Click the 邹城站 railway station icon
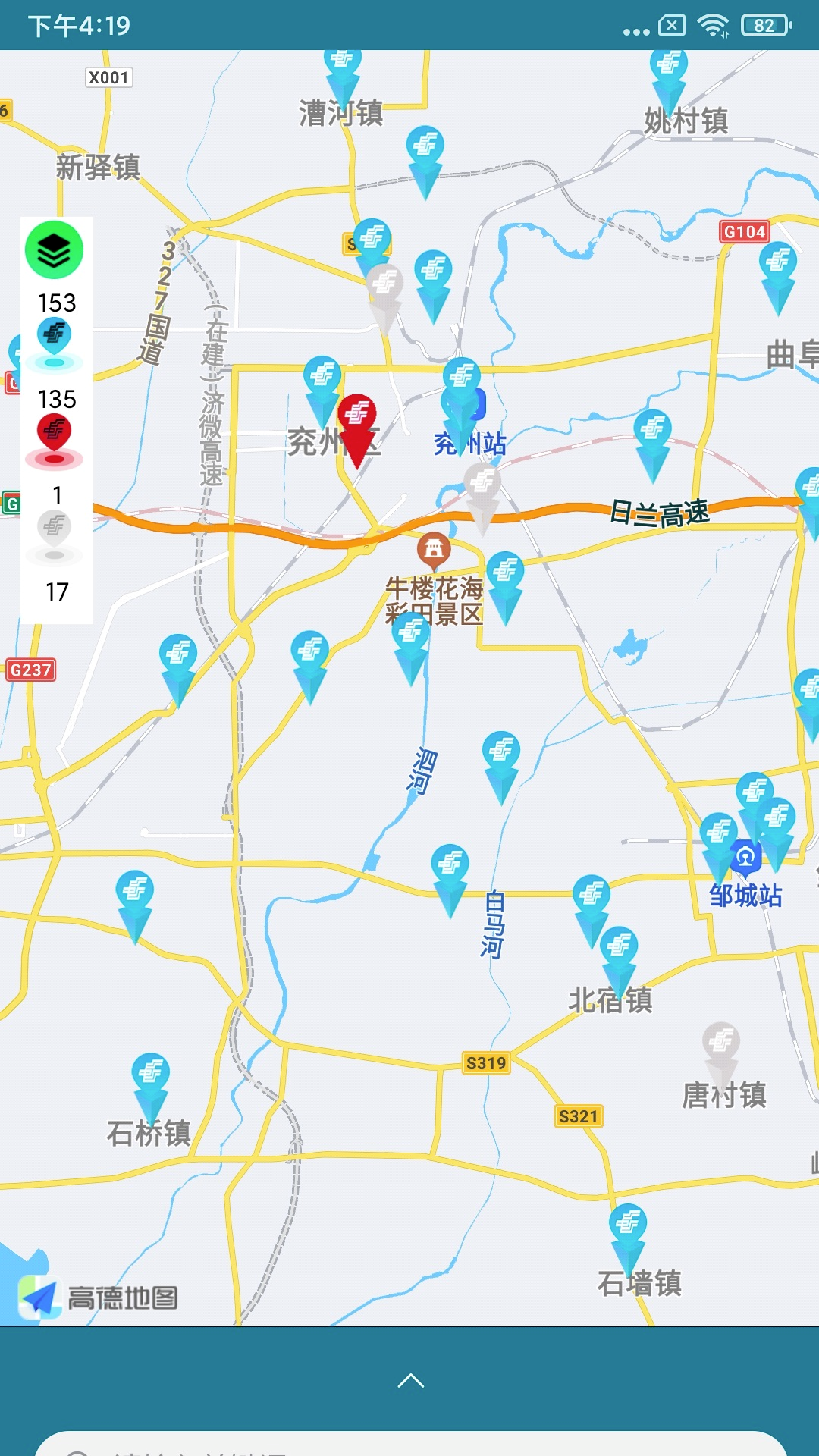 [745, 857]
